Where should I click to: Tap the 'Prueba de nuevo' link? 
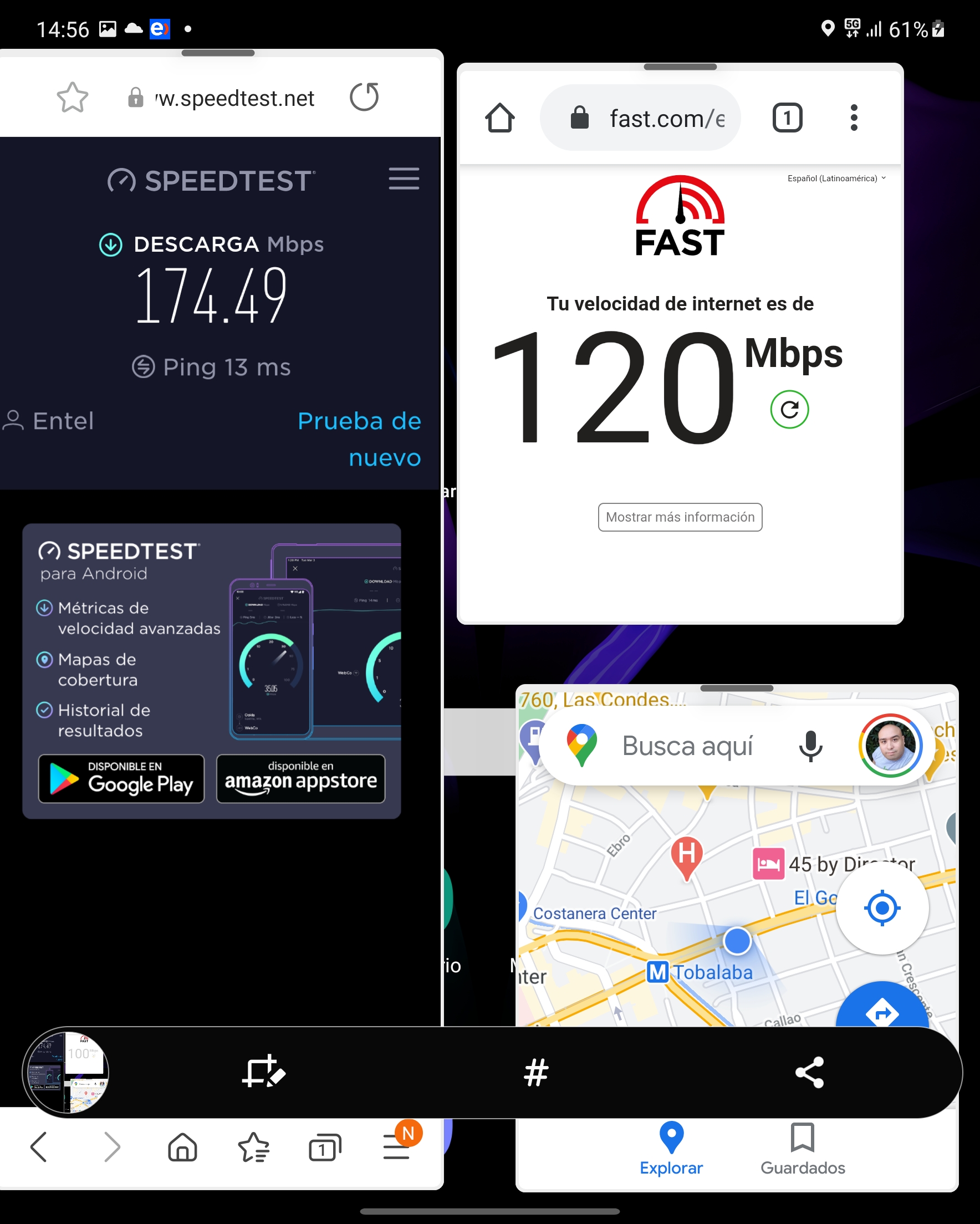click(x=360, y=439)
